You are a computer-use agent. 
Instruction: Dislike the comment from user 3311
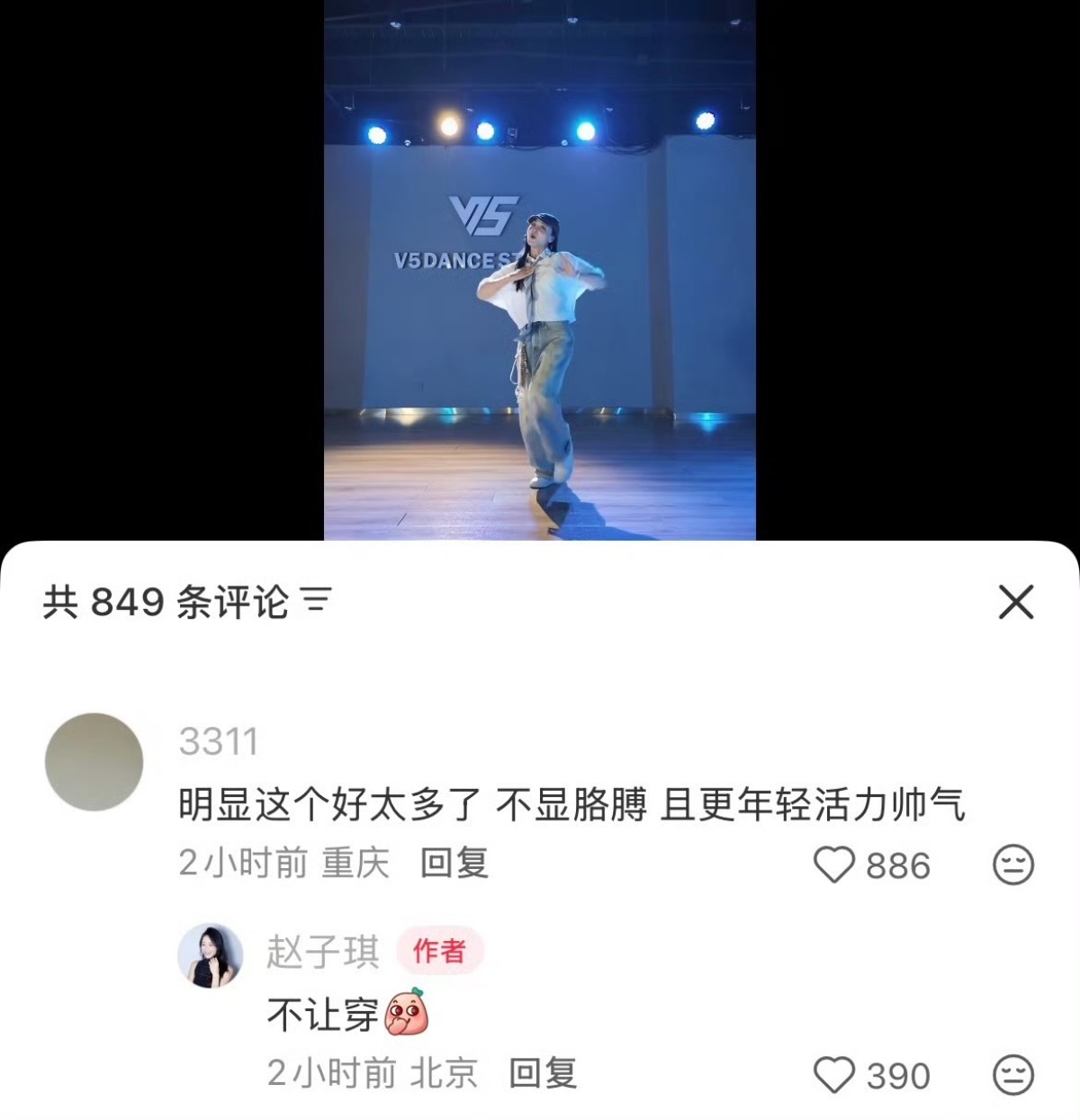pyautogui.click(x=1012, y=865)
